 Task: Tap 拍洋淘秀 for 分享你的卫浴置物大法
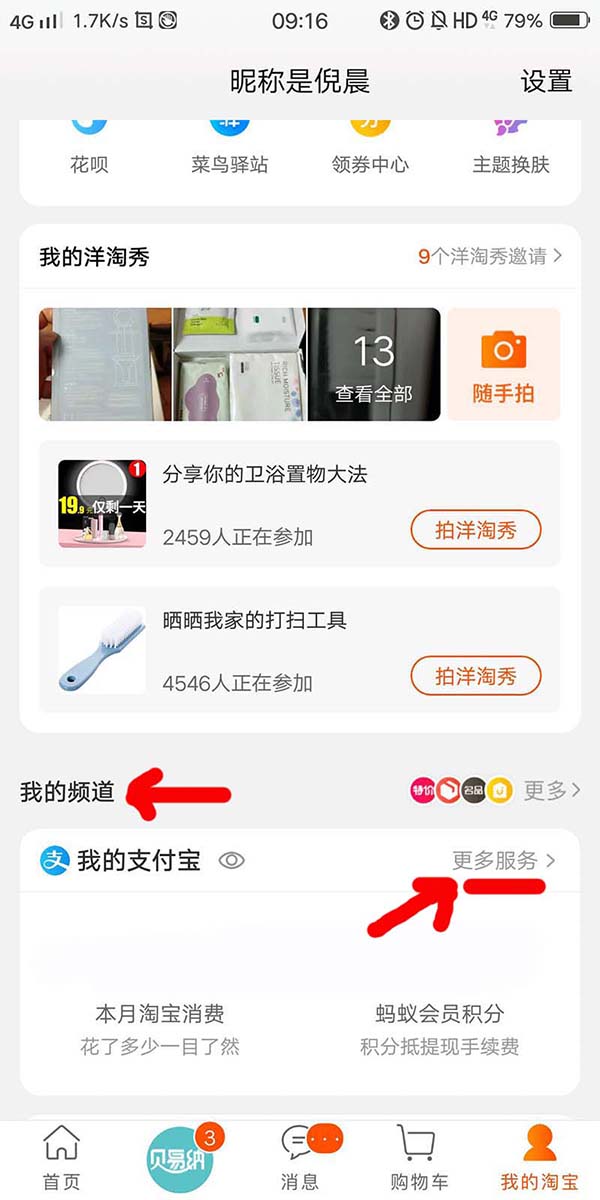tap(475, 530)
